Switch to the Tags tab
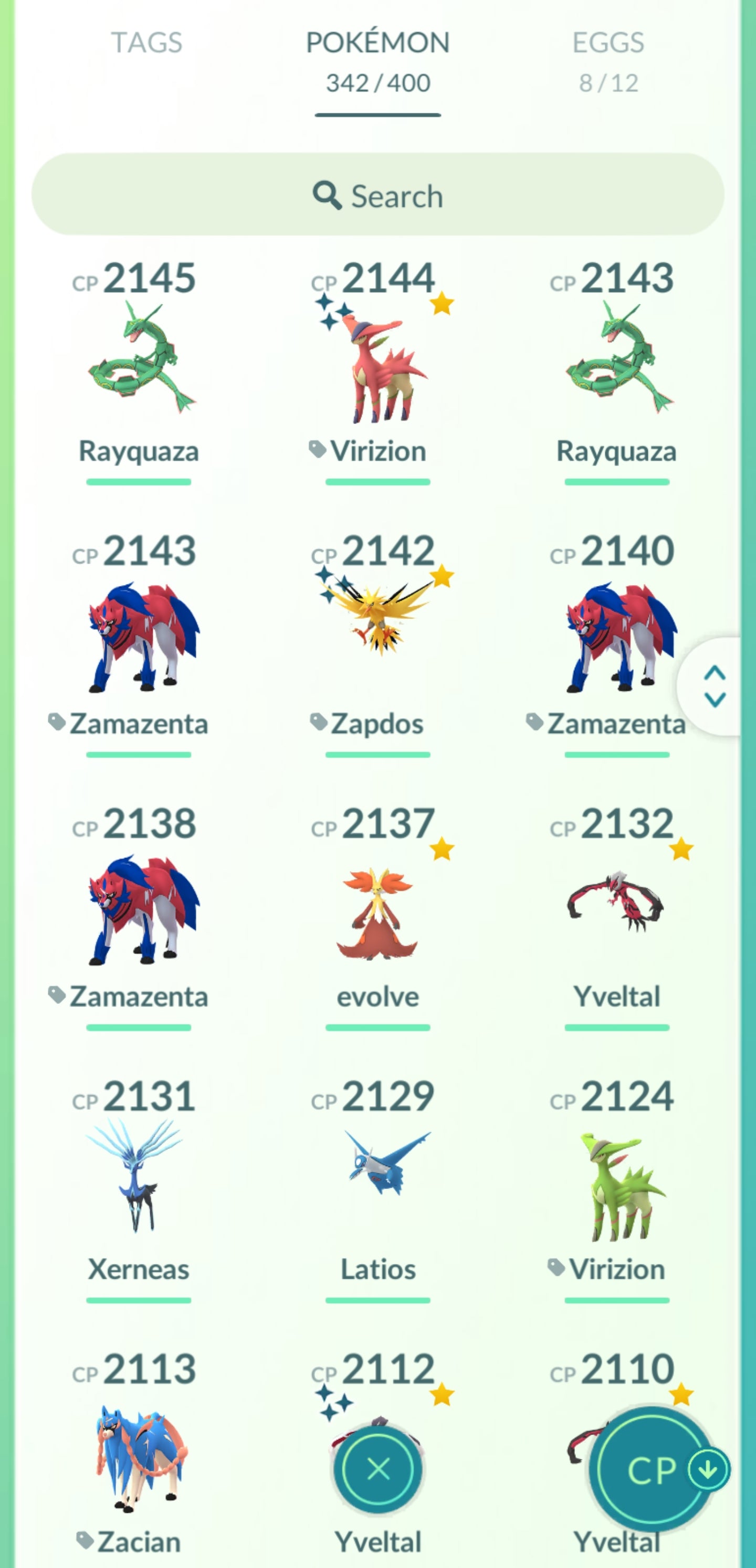 coord(146,43)
